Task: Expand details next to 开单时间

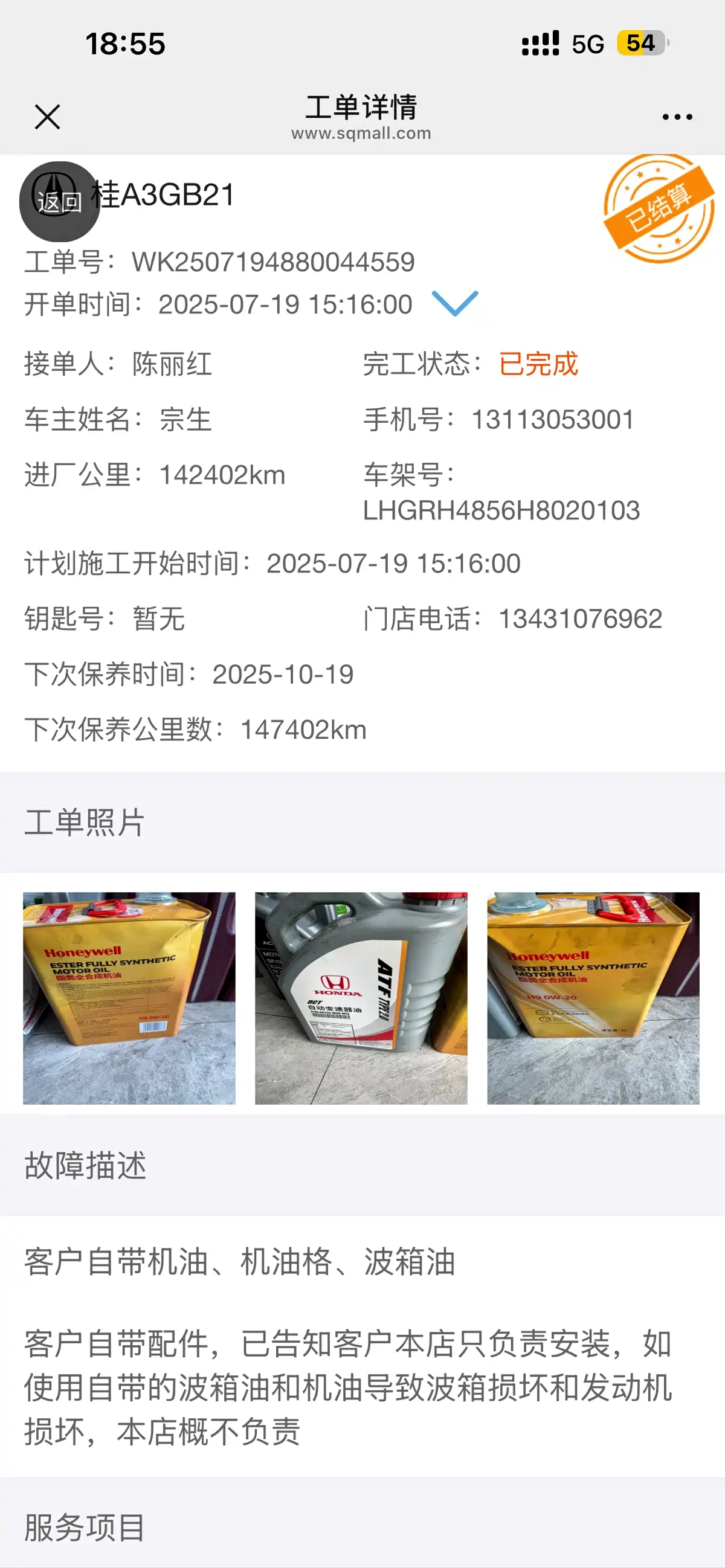Action: pyautogui.click(x=454, y=303)
